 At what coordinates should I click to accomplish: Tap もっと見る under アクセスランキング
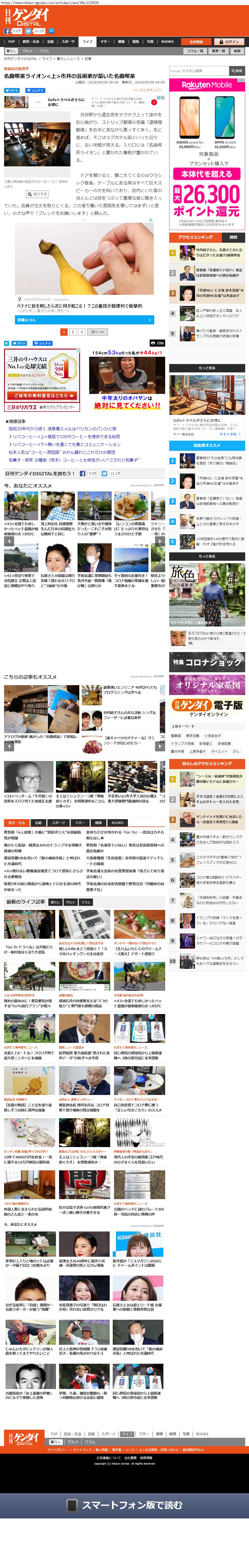click(207, 368)
